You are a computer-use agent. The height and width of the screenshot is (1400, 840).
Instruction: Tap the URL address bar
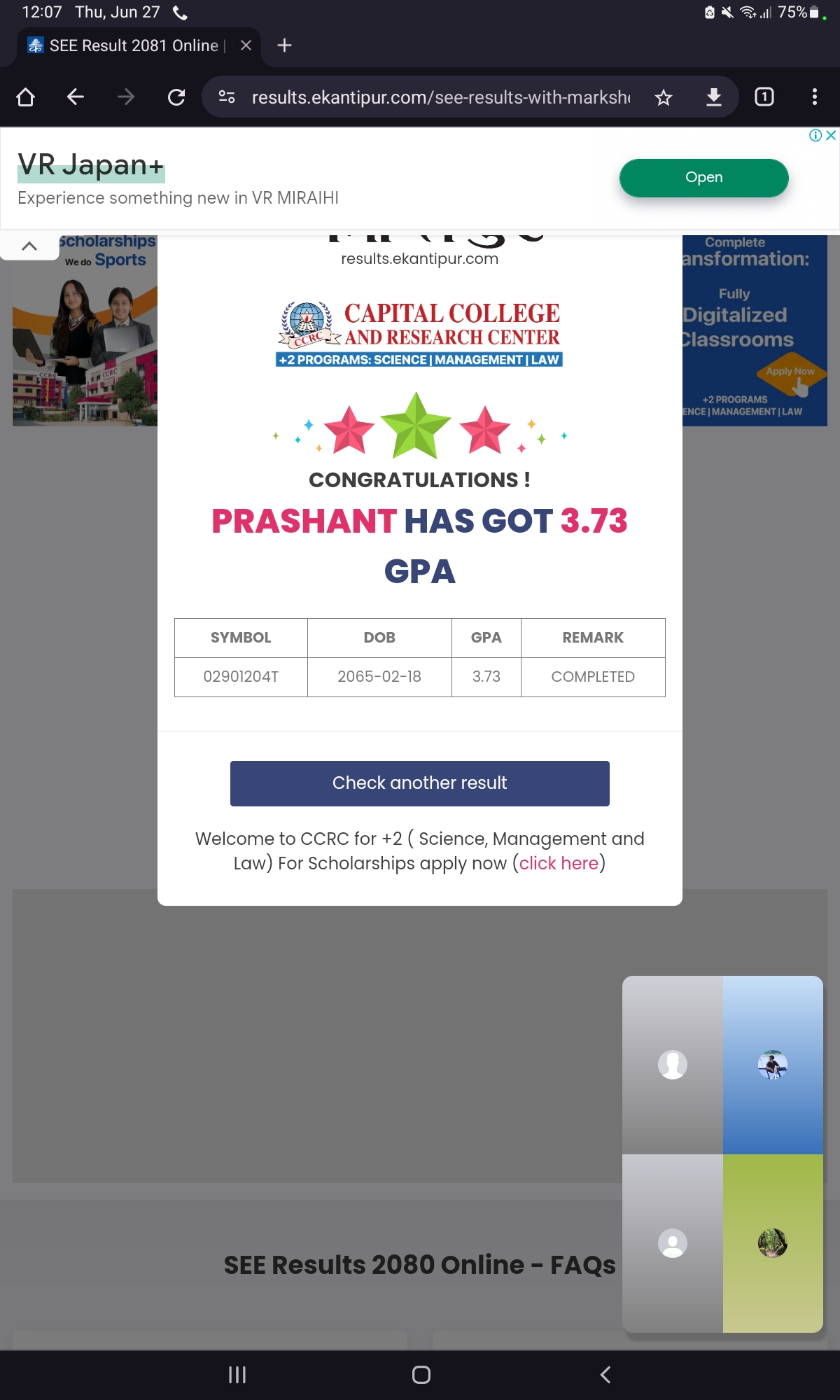(x=440, y=97)
